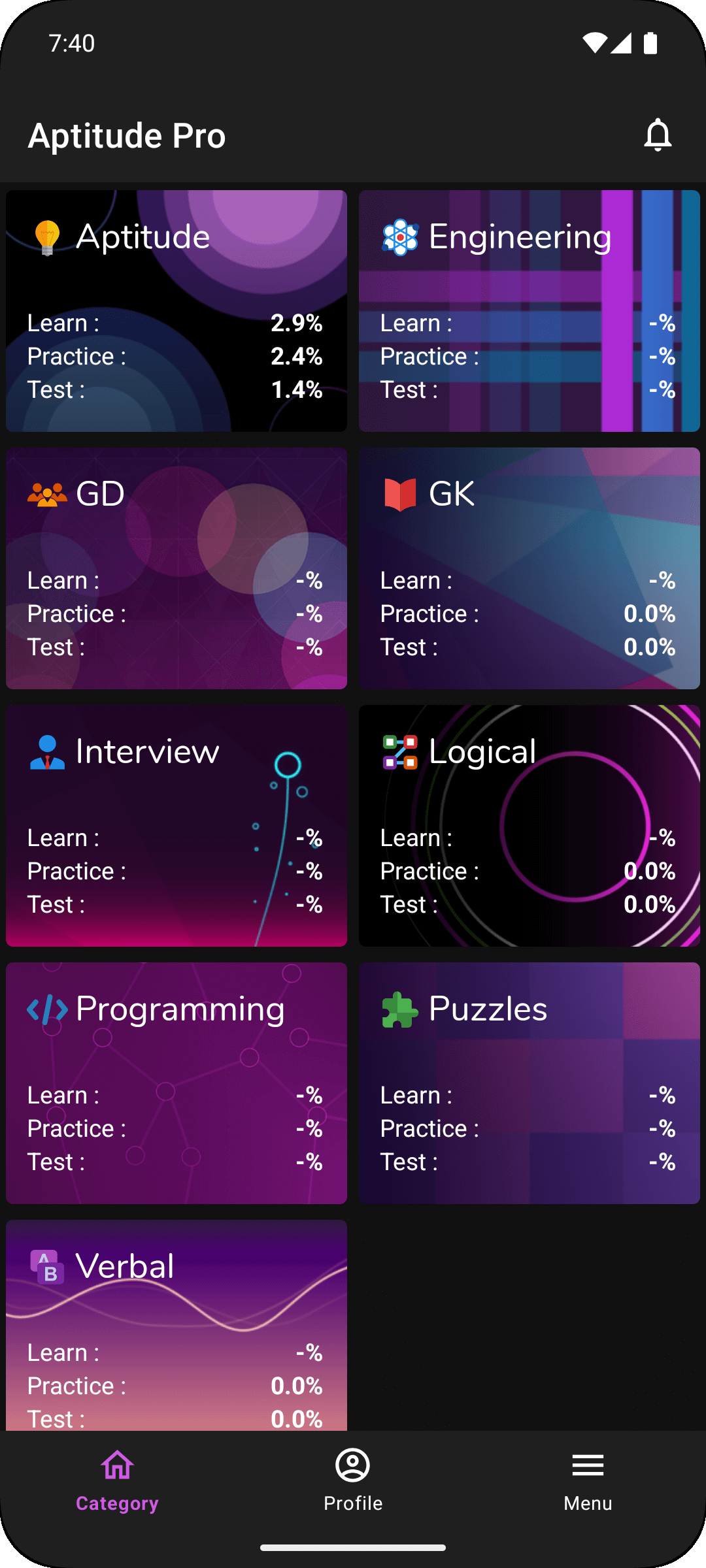The image size is (706, 1568).
Task: Open the Puzzles category card
Action: (529, 1083)
